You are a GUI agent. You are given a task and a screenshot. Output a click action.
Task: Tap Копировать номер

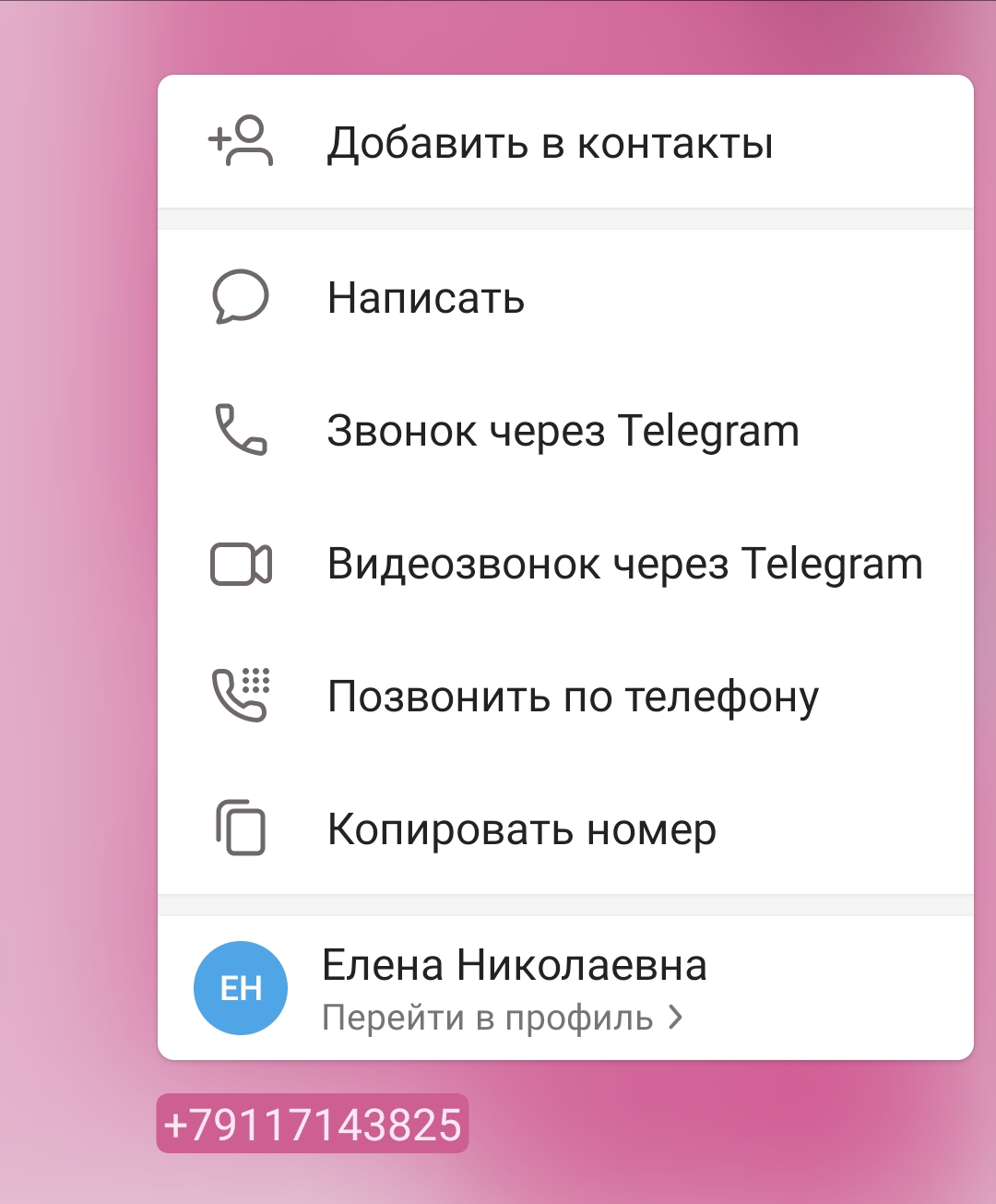(521, 829)
